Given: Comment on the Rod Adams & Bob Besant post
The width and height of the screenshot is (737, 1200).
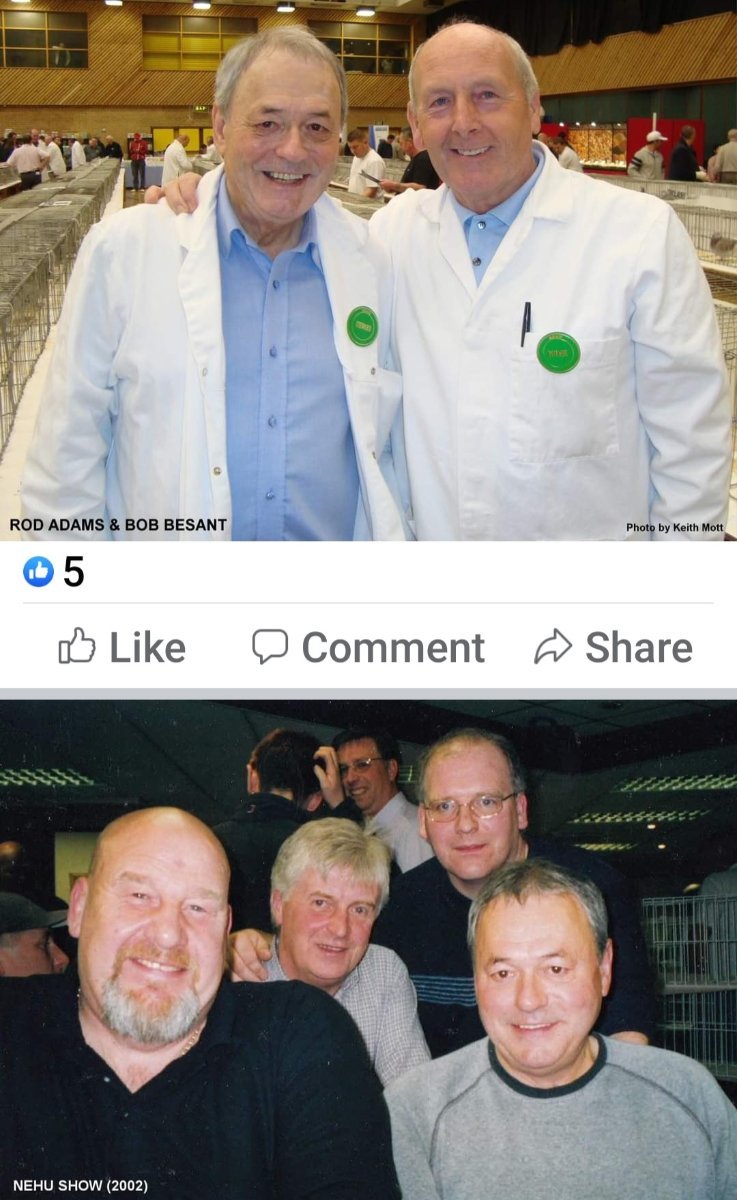Looking at the screenshot, I should [368, 647].
